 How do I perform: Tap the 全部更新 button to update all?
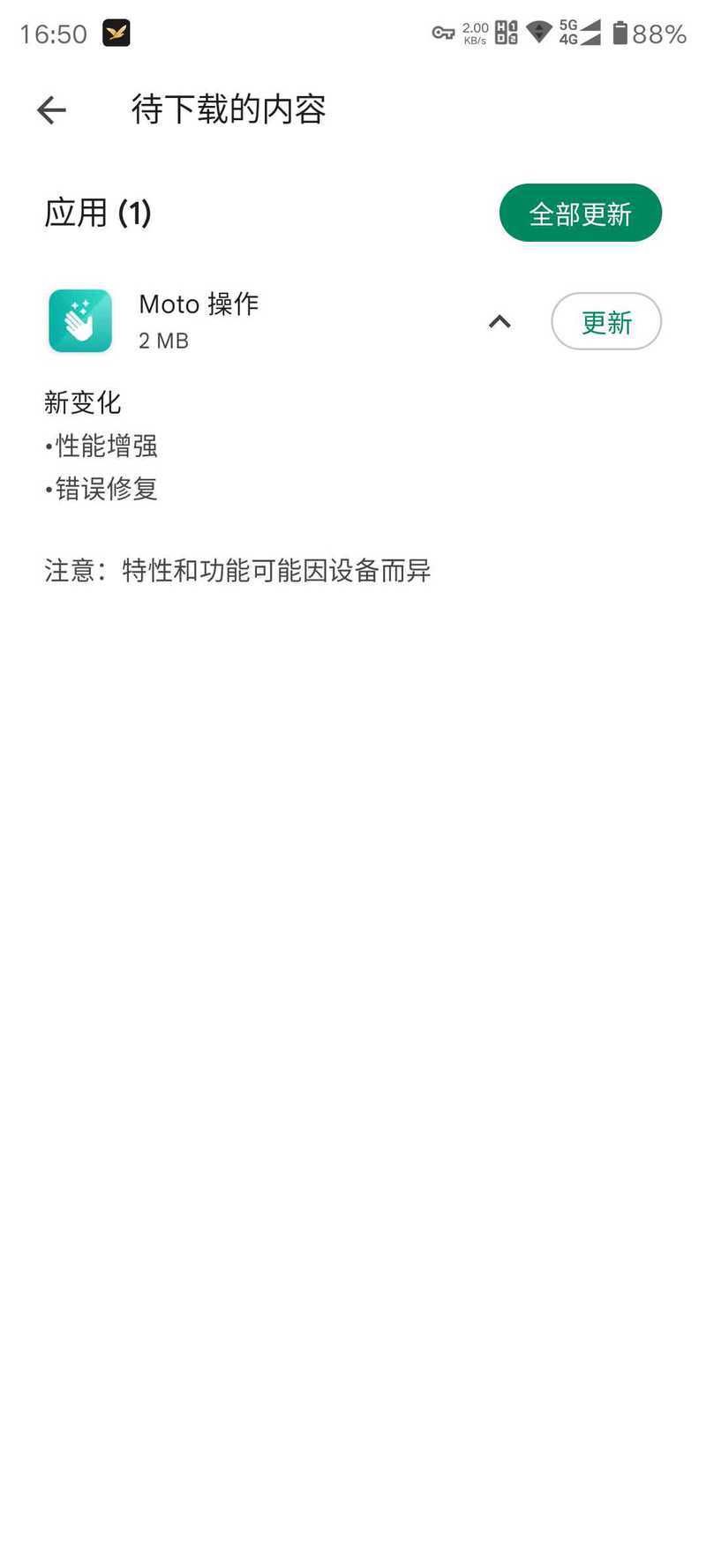pyautogui.click(x=580, y=213)
